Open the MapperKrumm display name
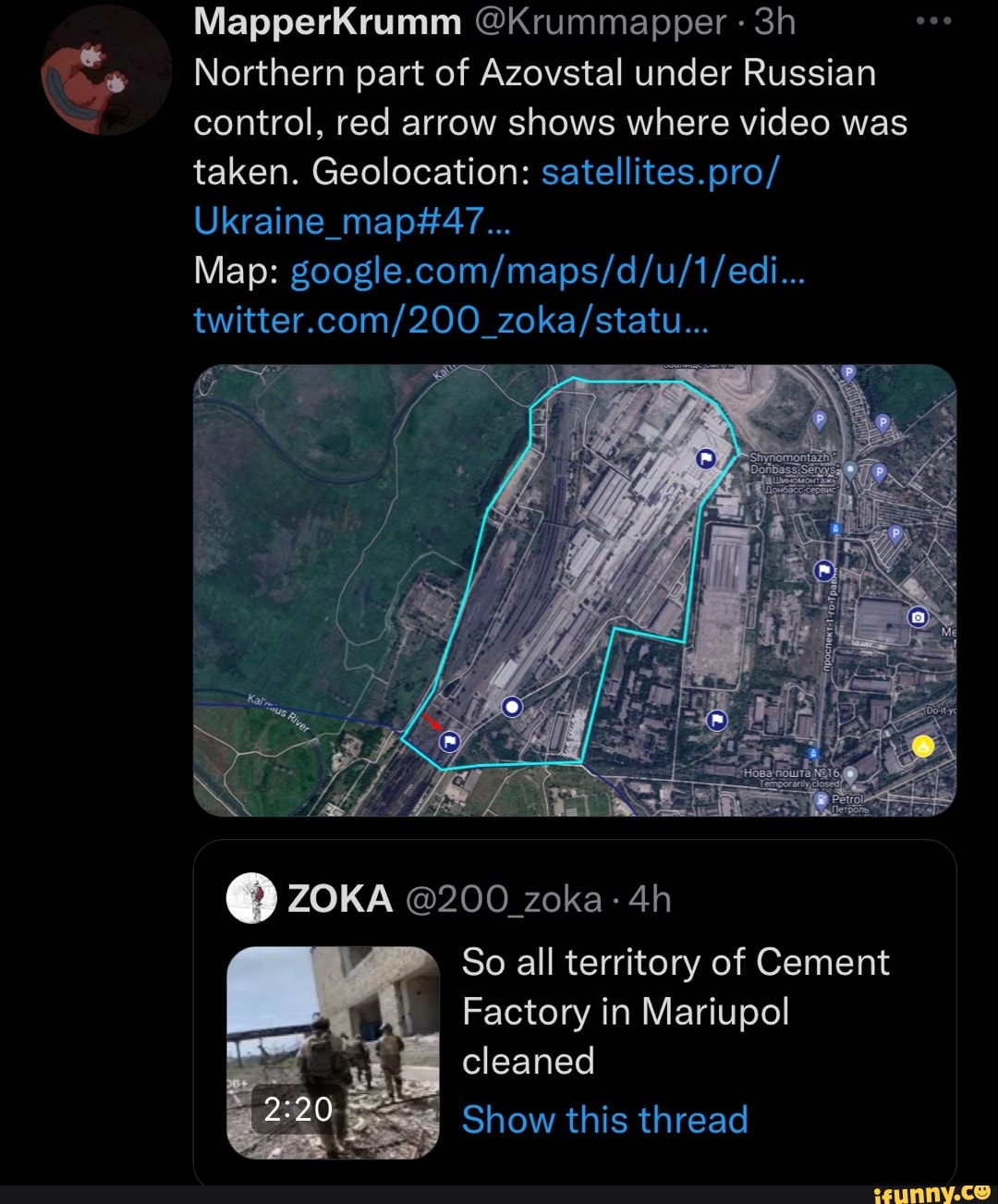The width and height of the screenshot is (998, 1204). [x=327, y=22]
